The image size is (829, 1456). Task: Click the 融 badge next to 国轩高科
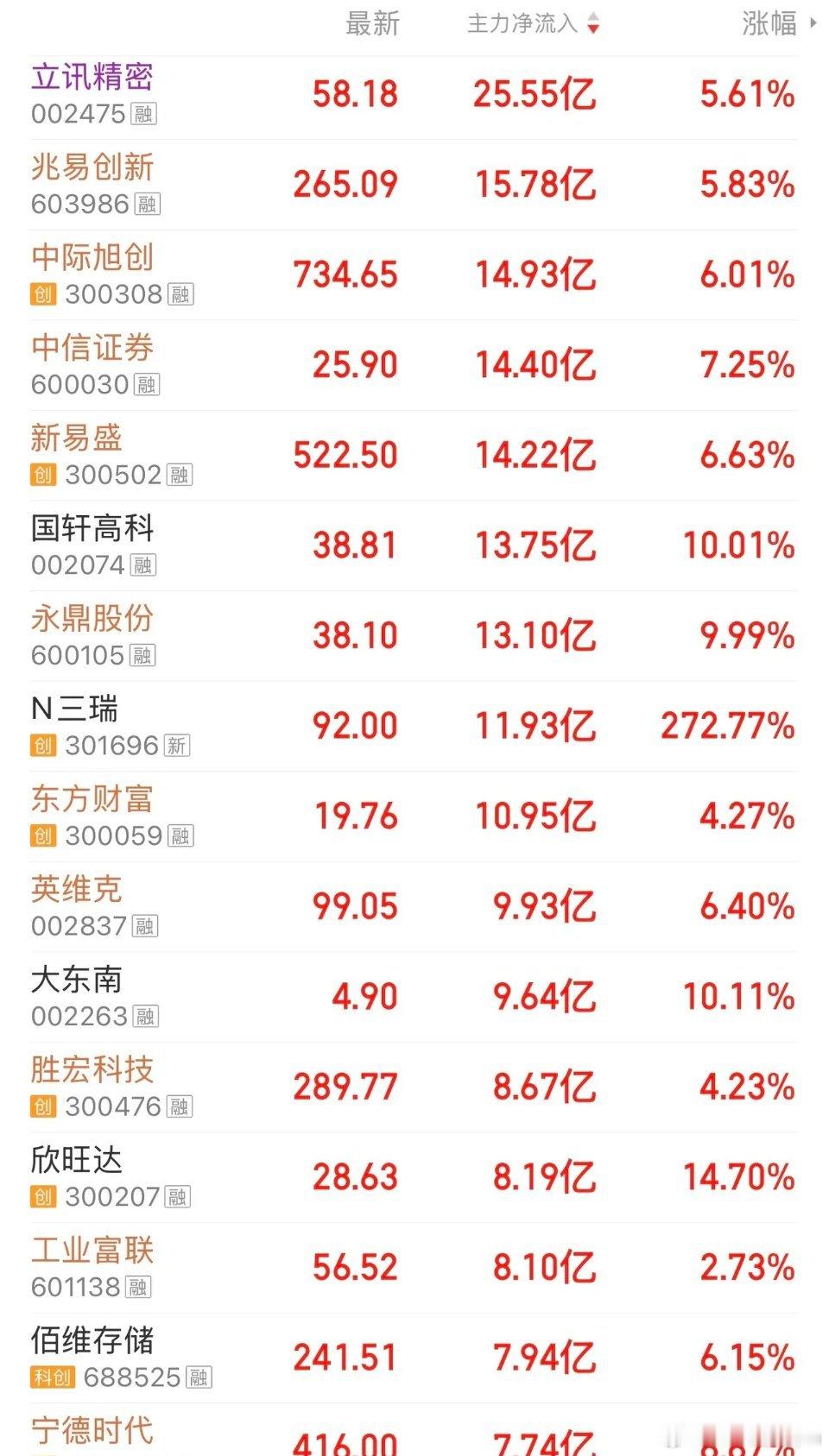(x=145, y=566)
